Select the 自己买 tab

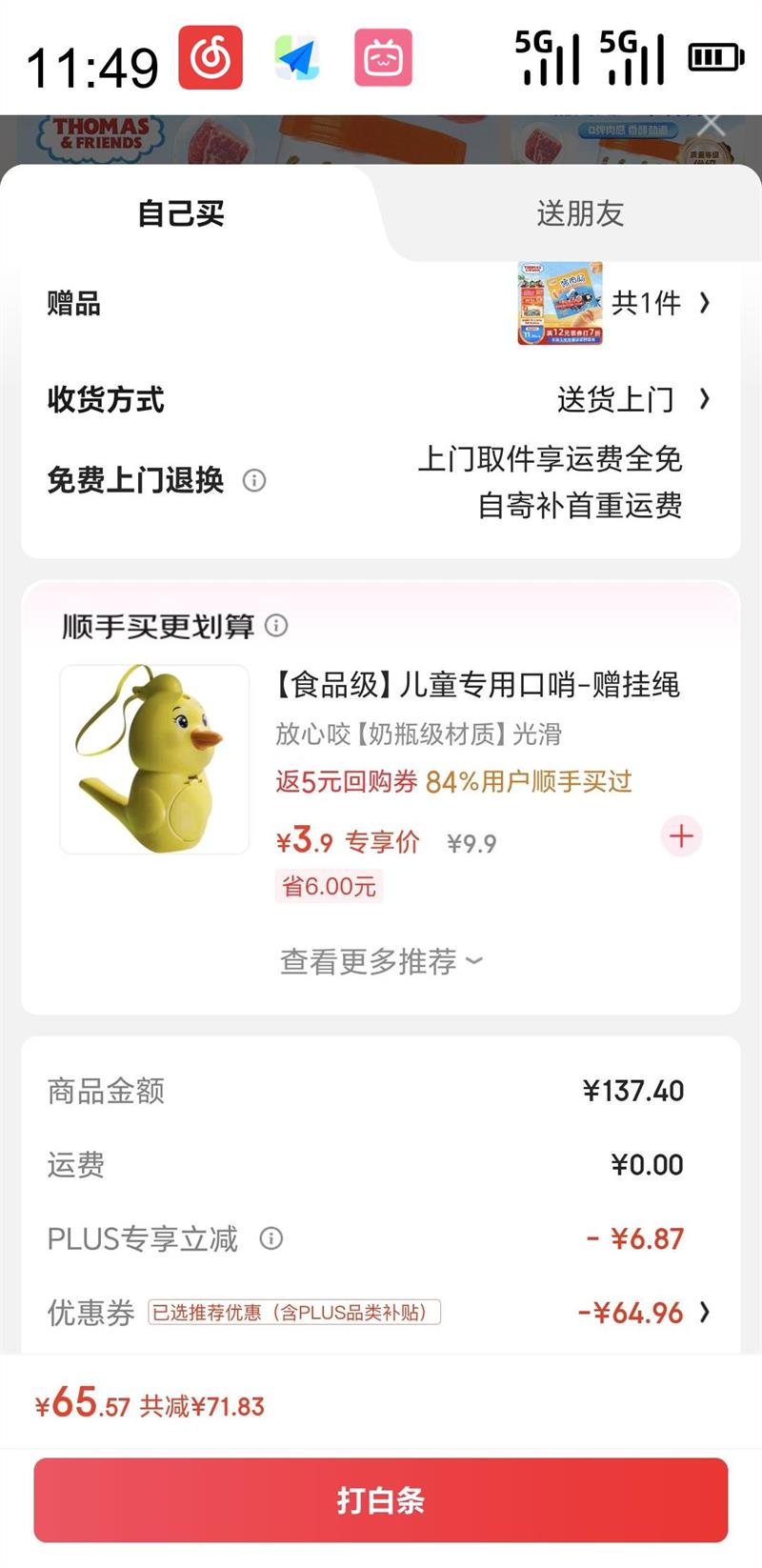tap(181, 213)
